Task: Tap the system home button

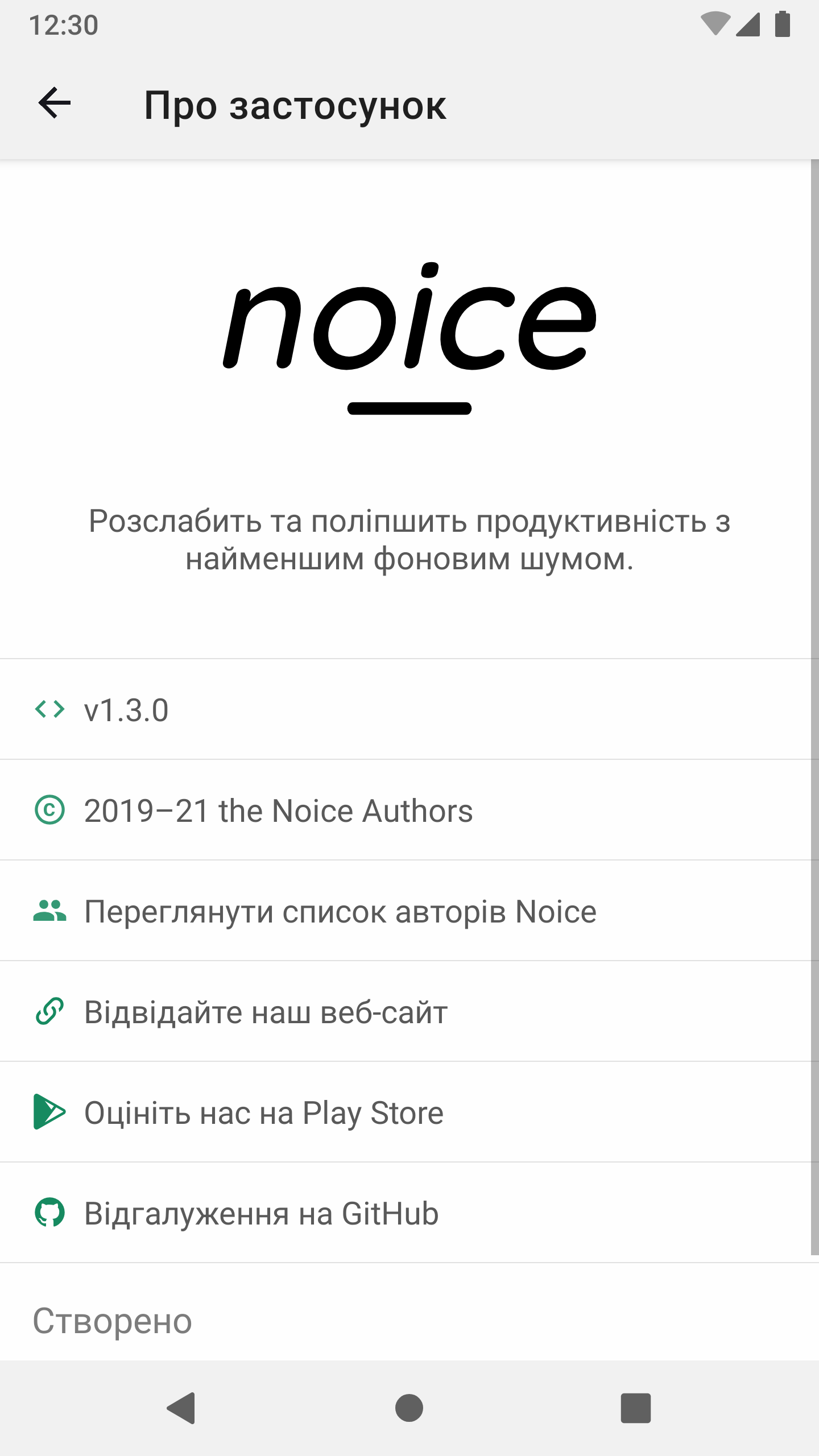Action: click(x=409, y=1408)
